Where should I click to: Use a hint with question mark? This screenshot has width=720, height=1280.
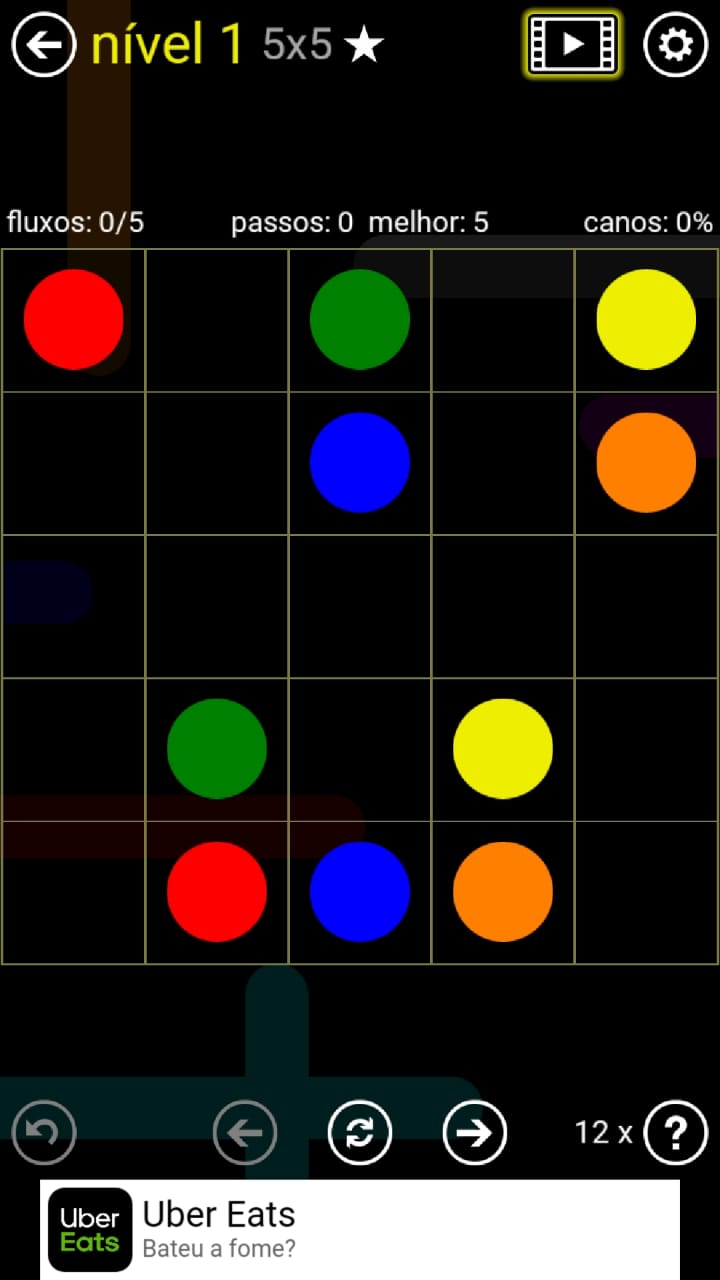pyautogui.click(x=676, y=1133)
